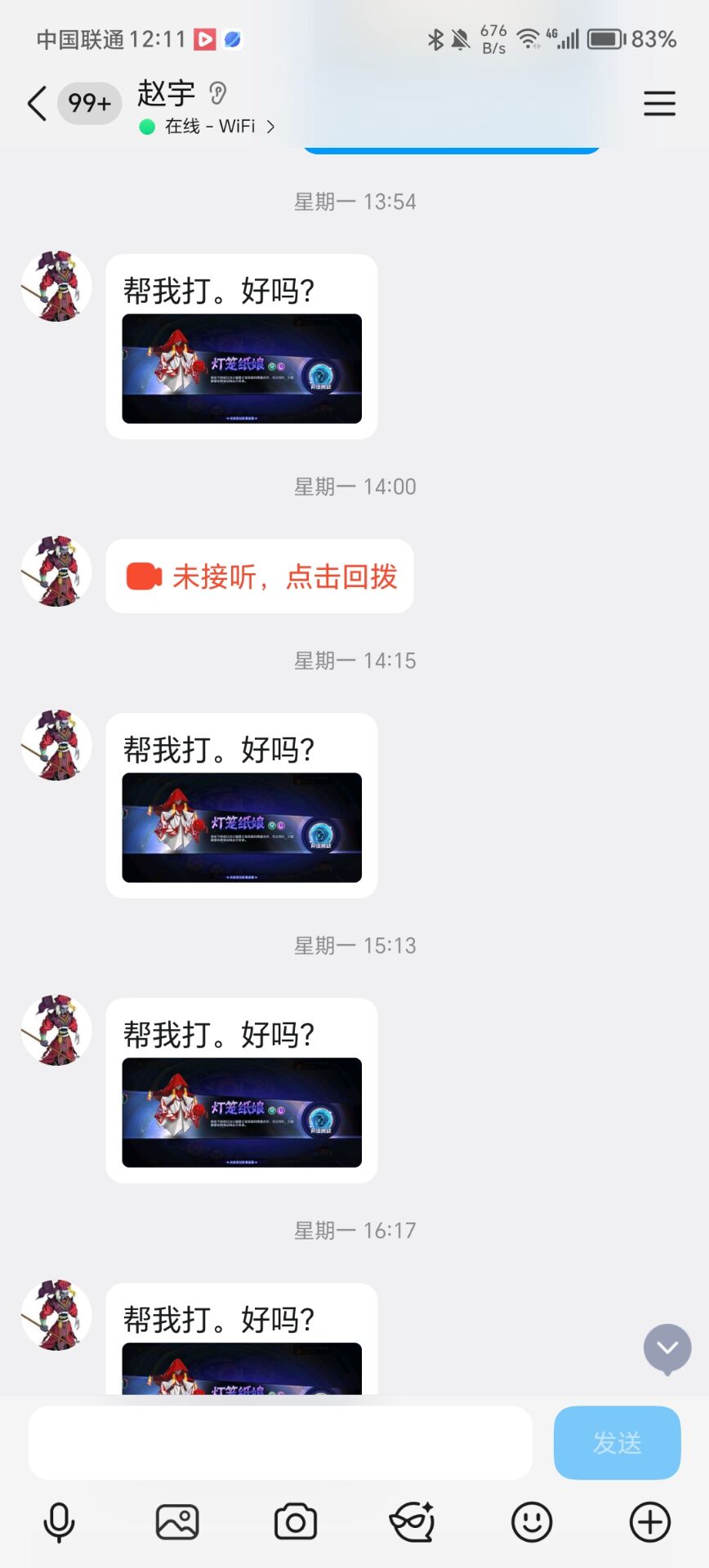Viewport: 709px width, 1568px height.
Task: Open the photo gallery picker
Action: pos(177,1522)
